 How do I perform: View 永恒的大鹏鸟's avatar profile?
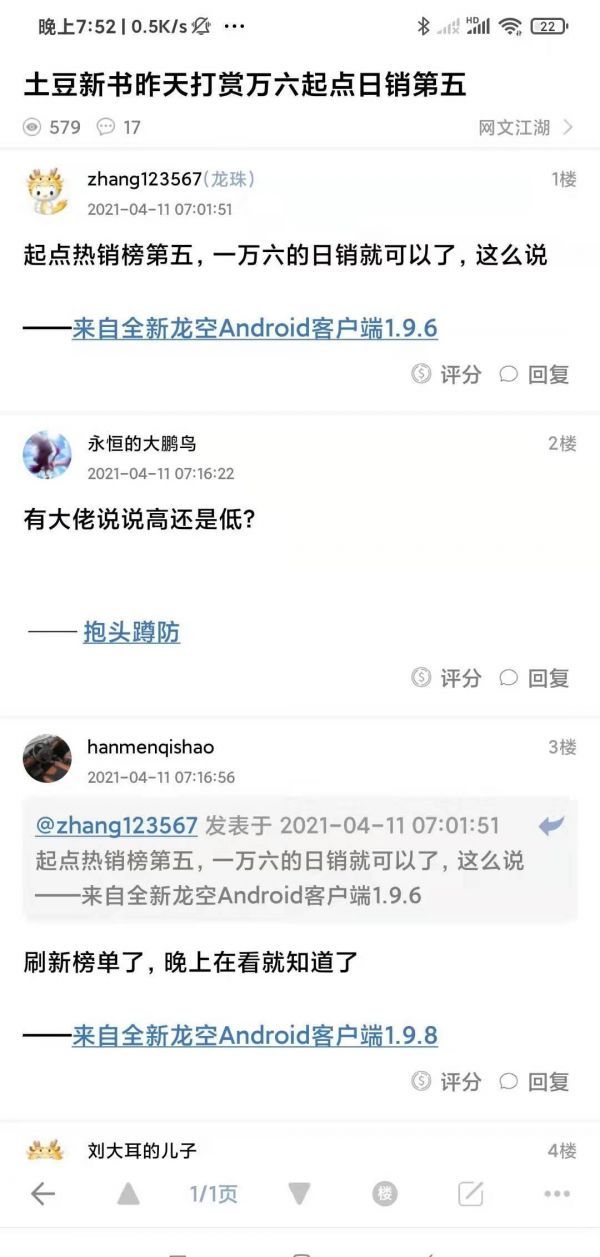47,456
